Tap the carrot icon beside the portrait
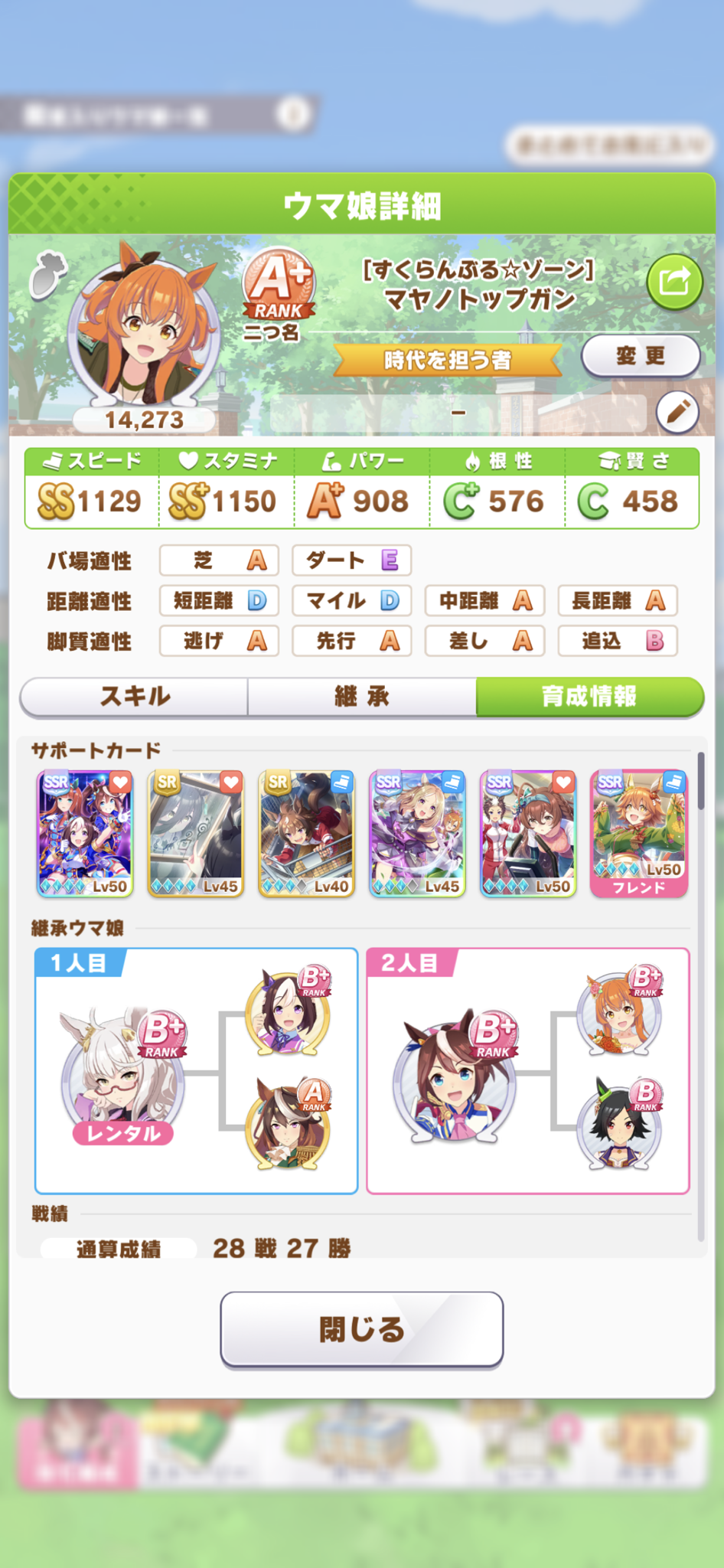724x1568 pixels. 47,274
